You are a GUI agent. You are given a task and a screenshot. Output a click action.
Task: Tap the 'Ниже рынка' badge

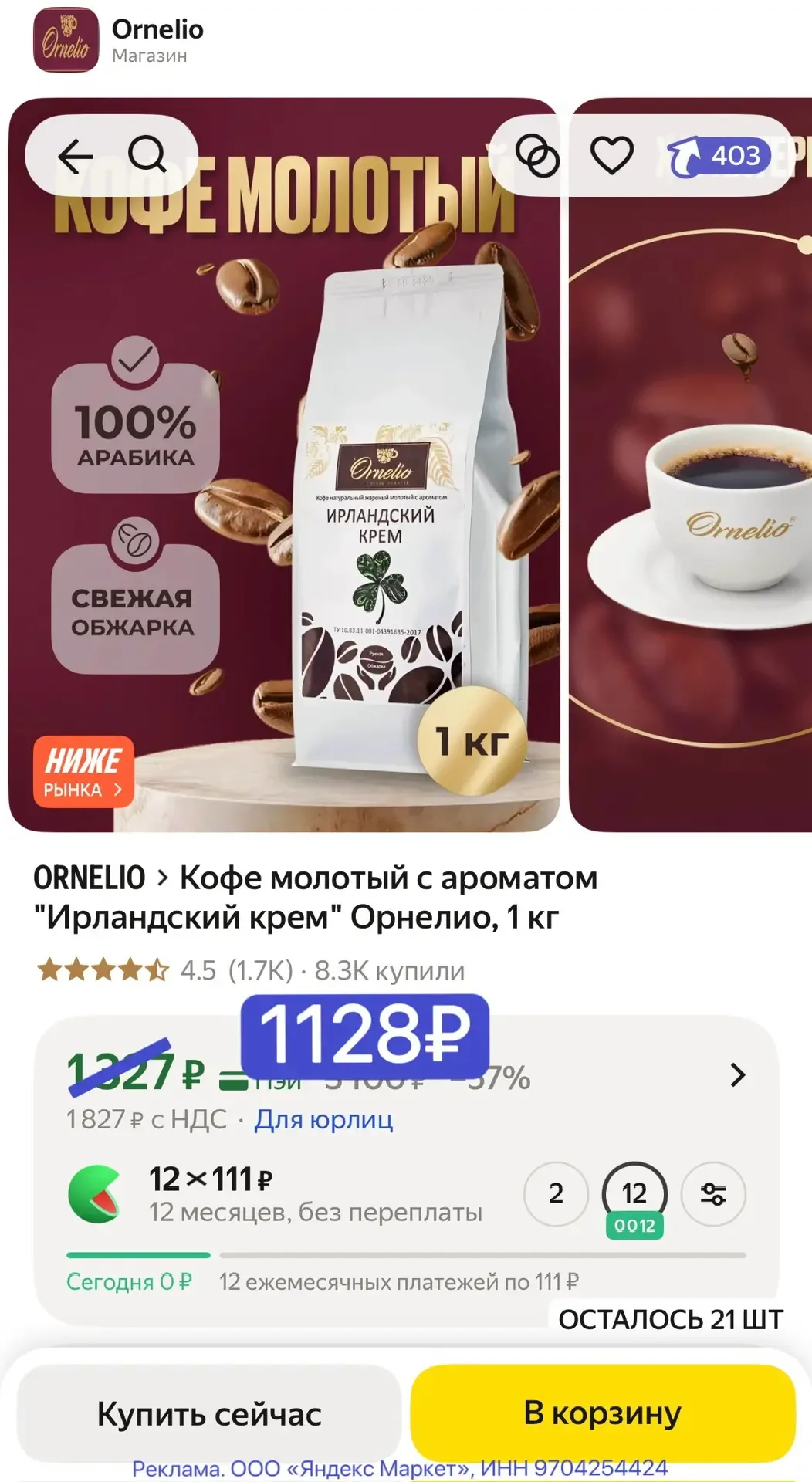click(x=83, y=771)
